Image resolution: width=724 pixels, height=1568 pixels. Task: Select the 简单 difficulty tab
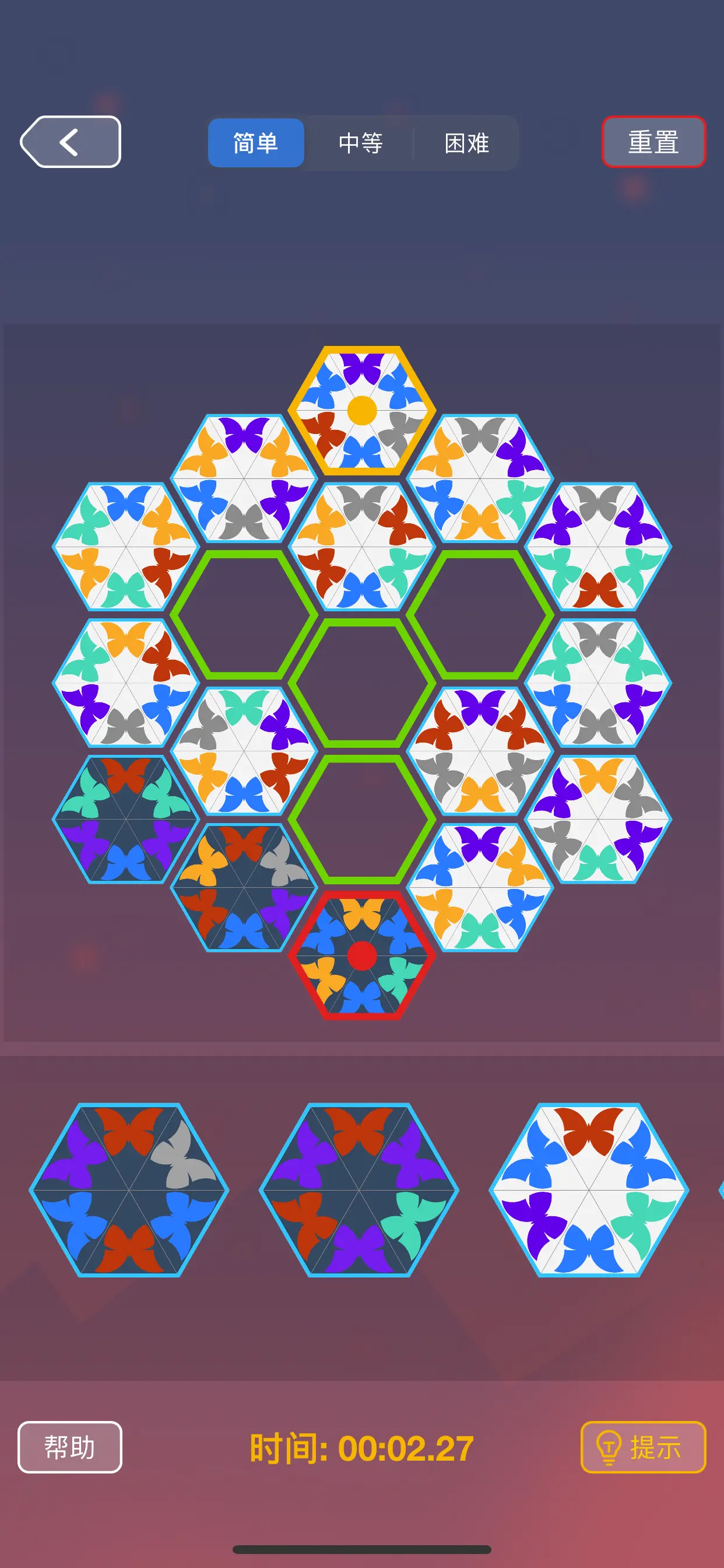pyautogui.click(x=255, y=143)
